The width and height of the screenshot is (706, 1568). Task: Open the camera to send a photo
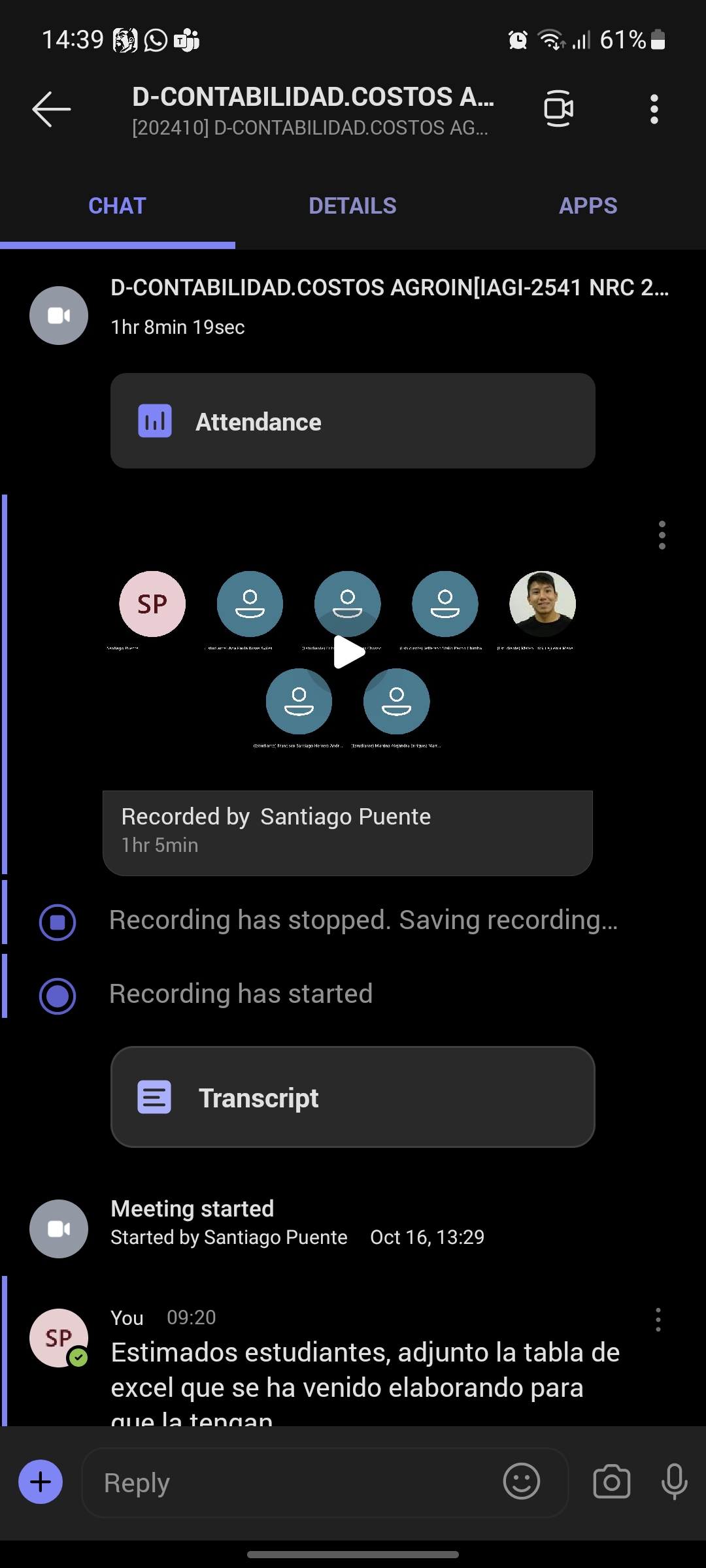pyautogui.click(x=611, y=1482)
